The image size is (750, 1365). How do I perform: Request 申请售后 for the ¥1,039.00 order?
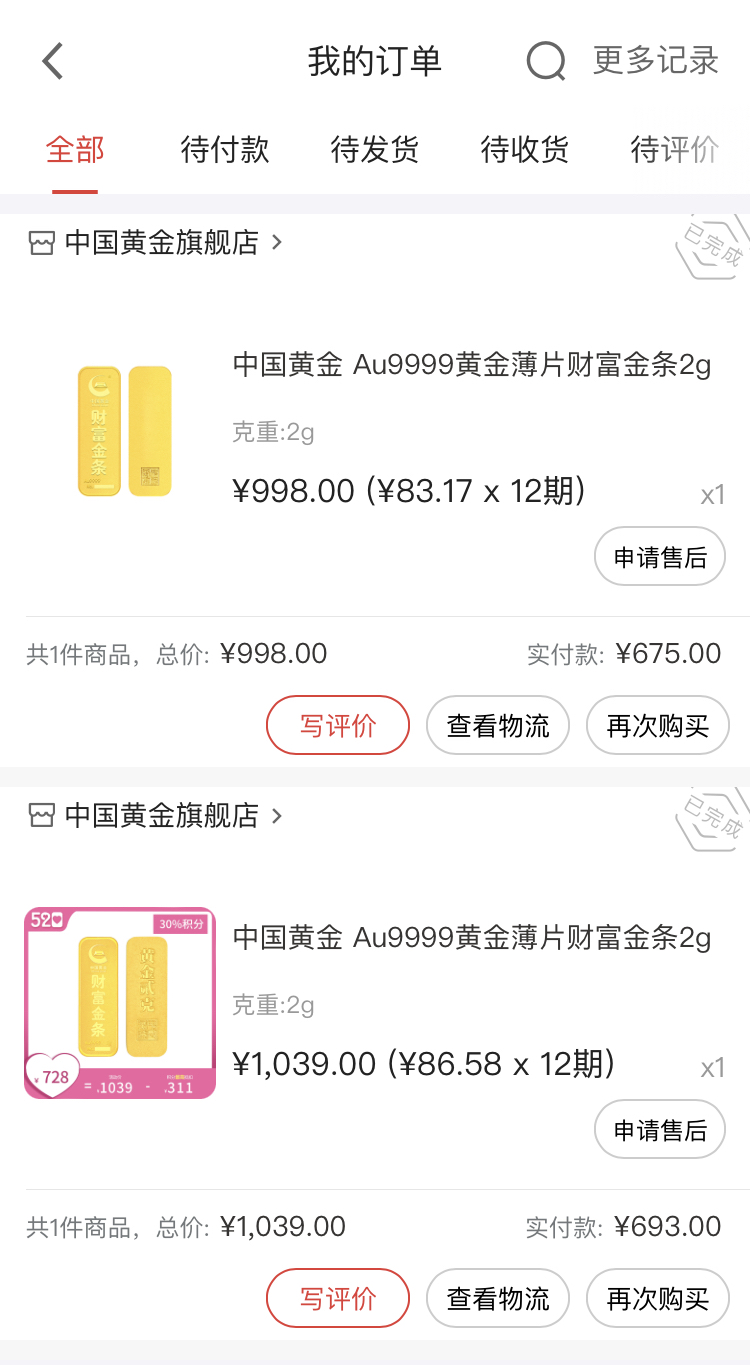pos(660,1130)
